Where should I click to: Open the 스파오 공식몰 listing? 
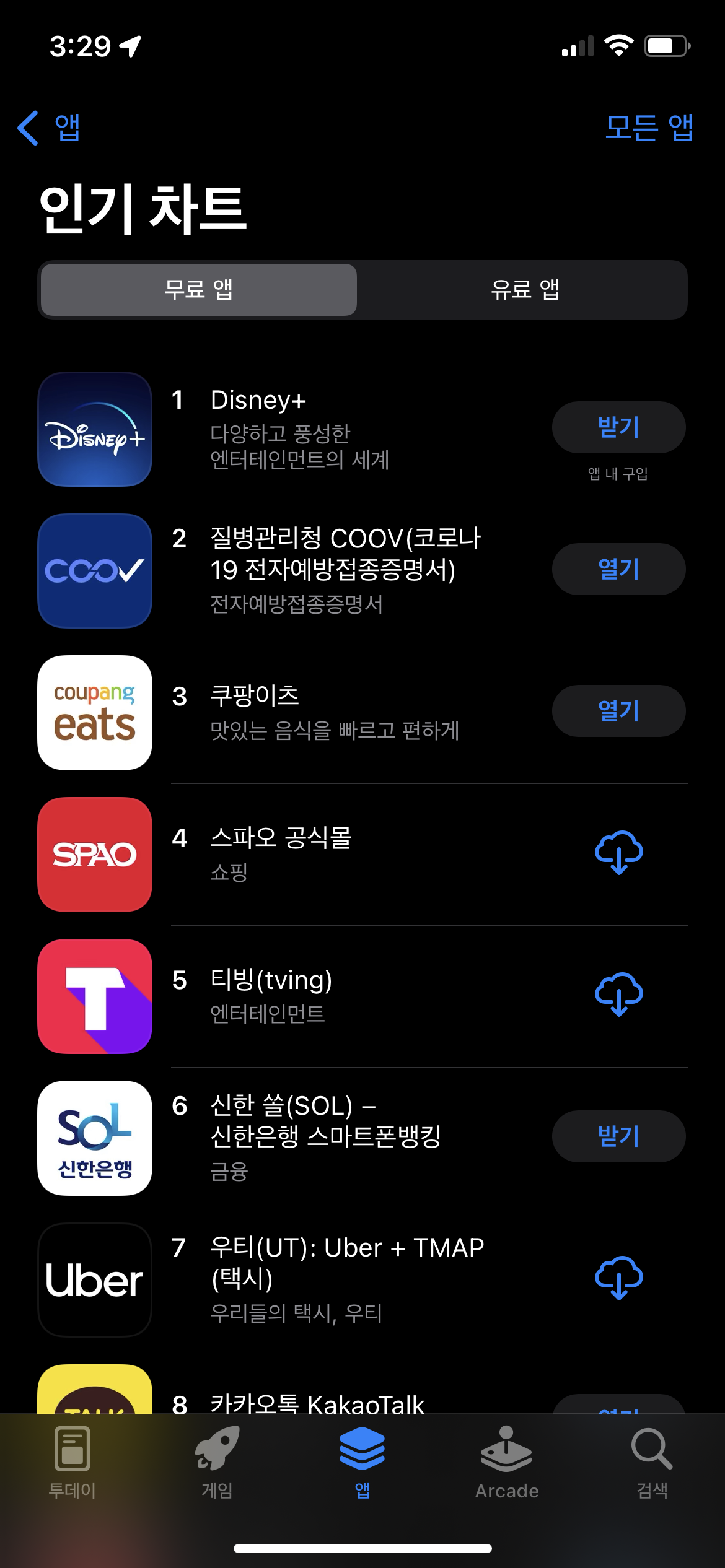[362, 855]
